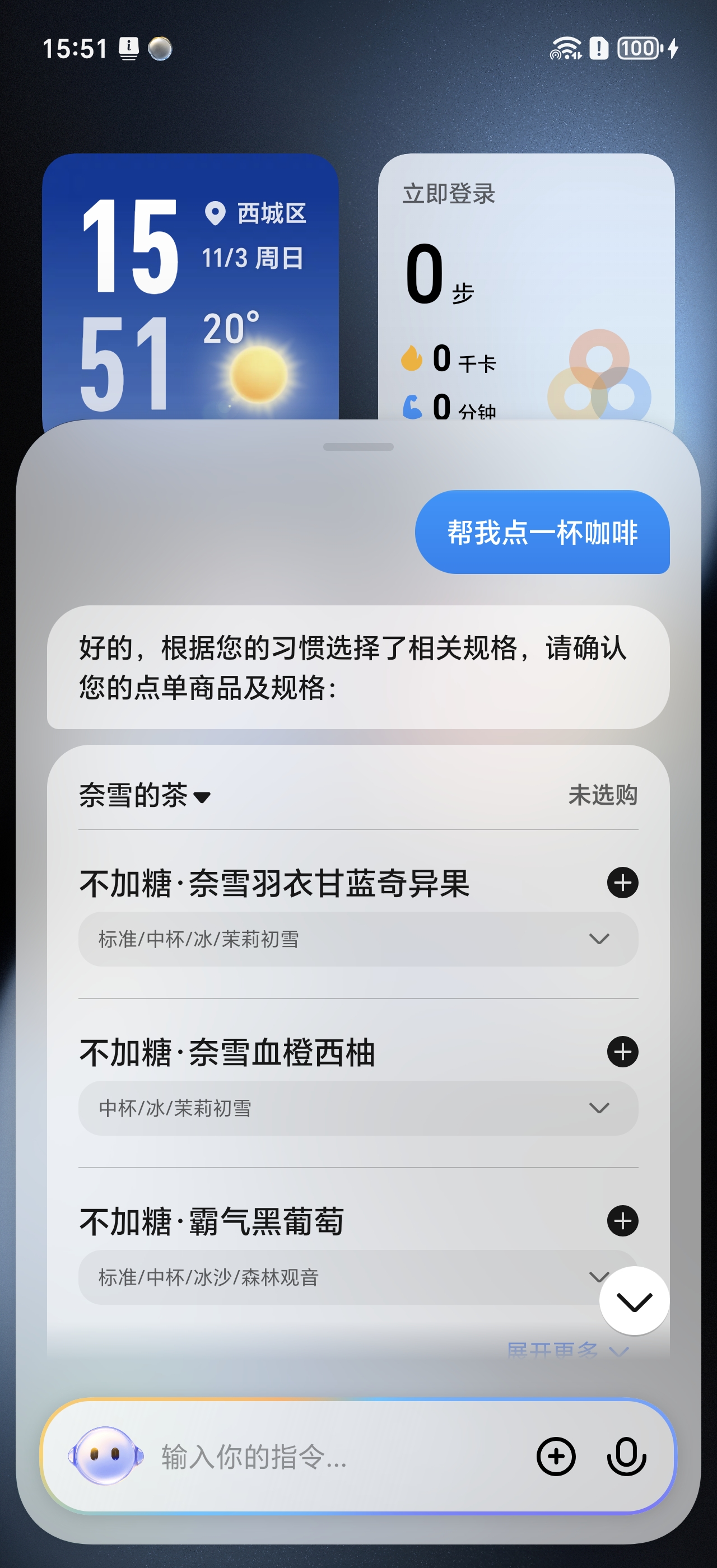This screenshot has width=717, height=1568.
Task: Tap 立即登录 on the health widget
Action: pos(449,194)
